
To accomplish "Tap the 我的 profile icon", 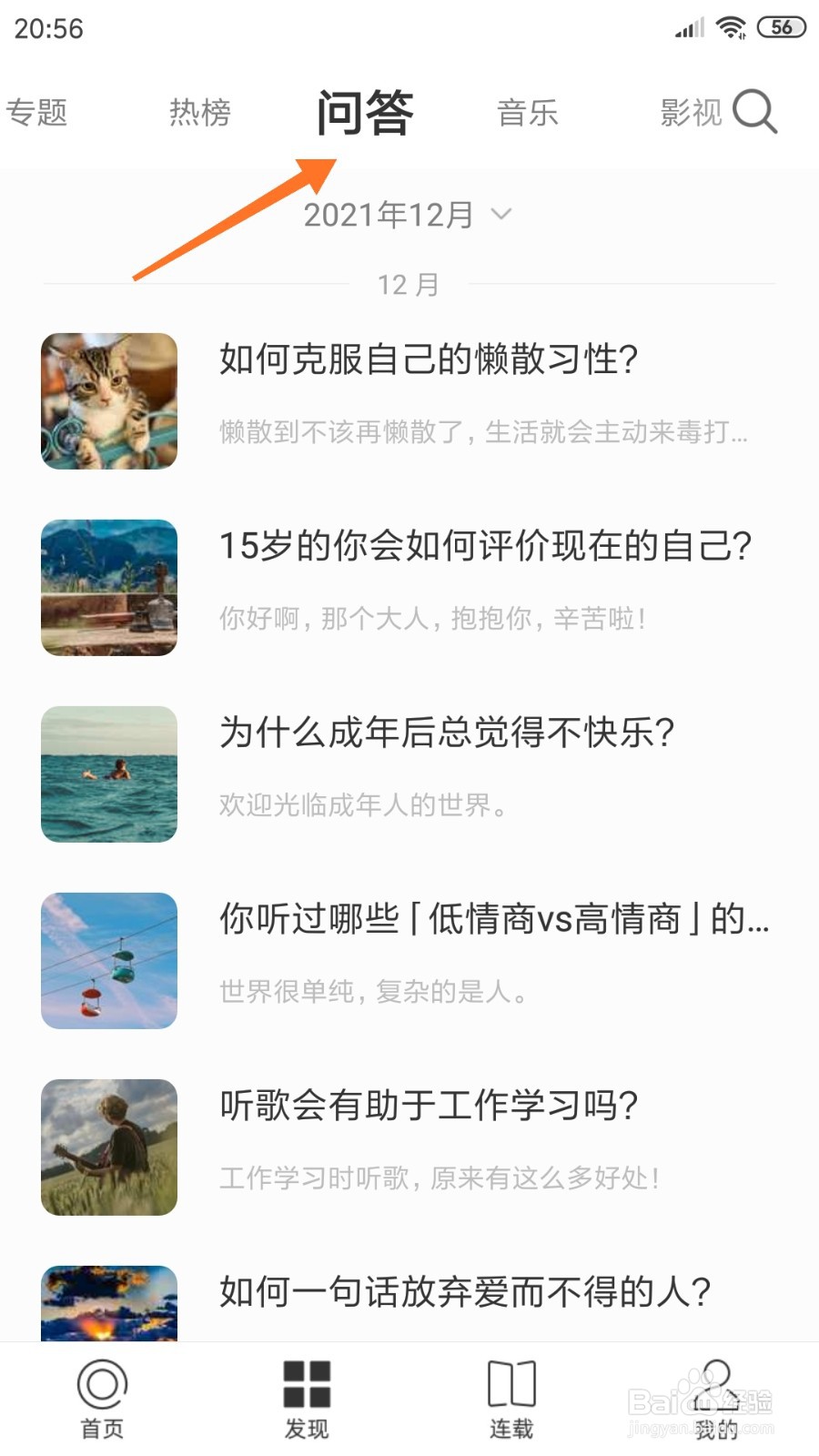I will [715, 1386].
